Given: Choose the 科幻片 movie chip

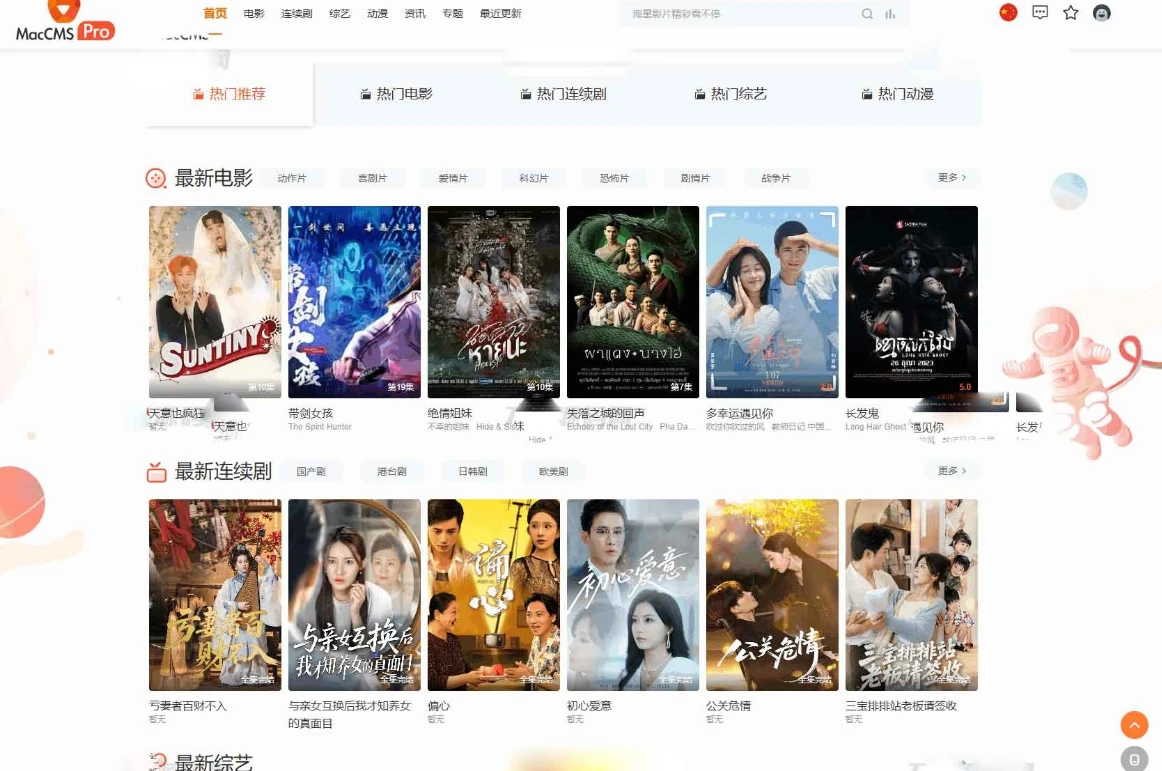Looking at the screenshot, I should click(534, 179).
